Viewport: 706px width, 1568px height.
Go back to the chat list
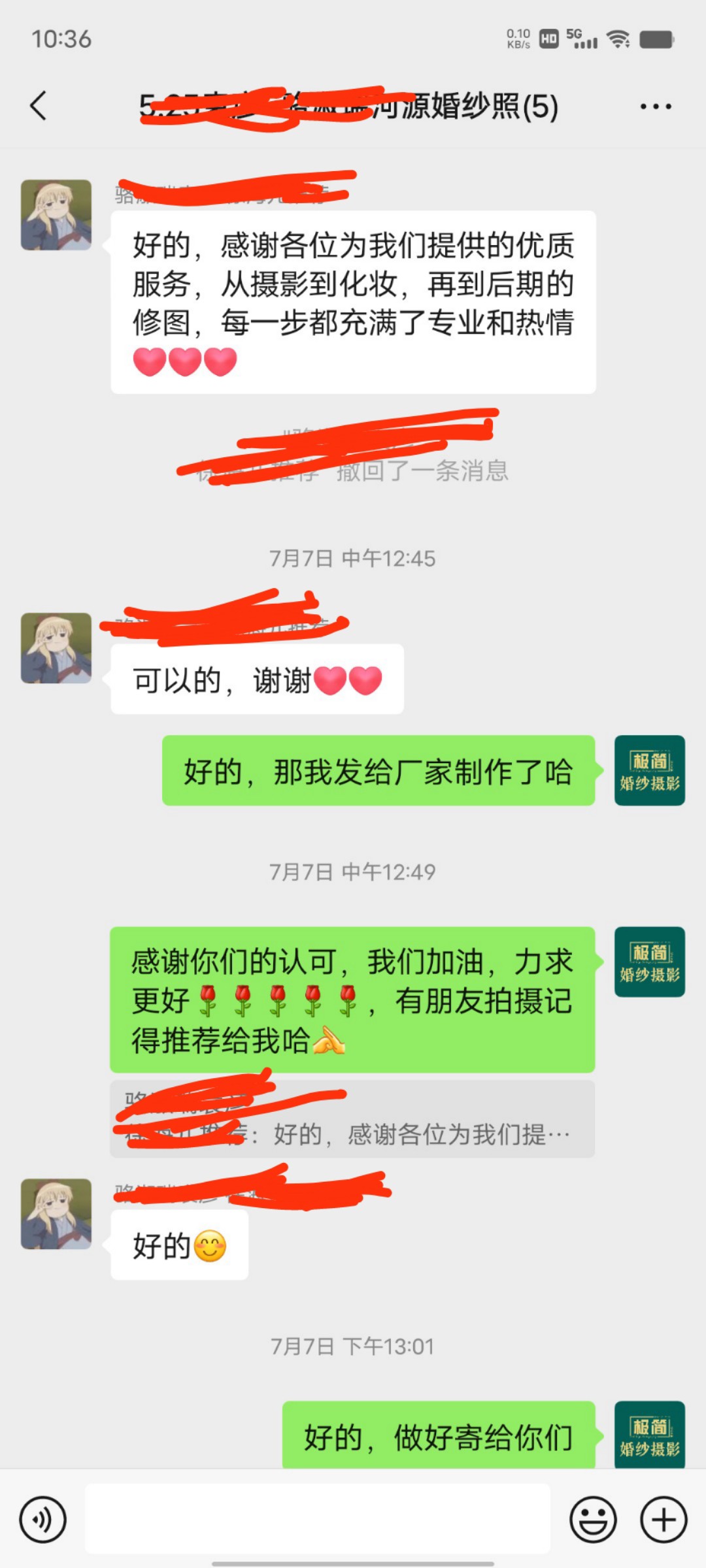coord(39,106)
